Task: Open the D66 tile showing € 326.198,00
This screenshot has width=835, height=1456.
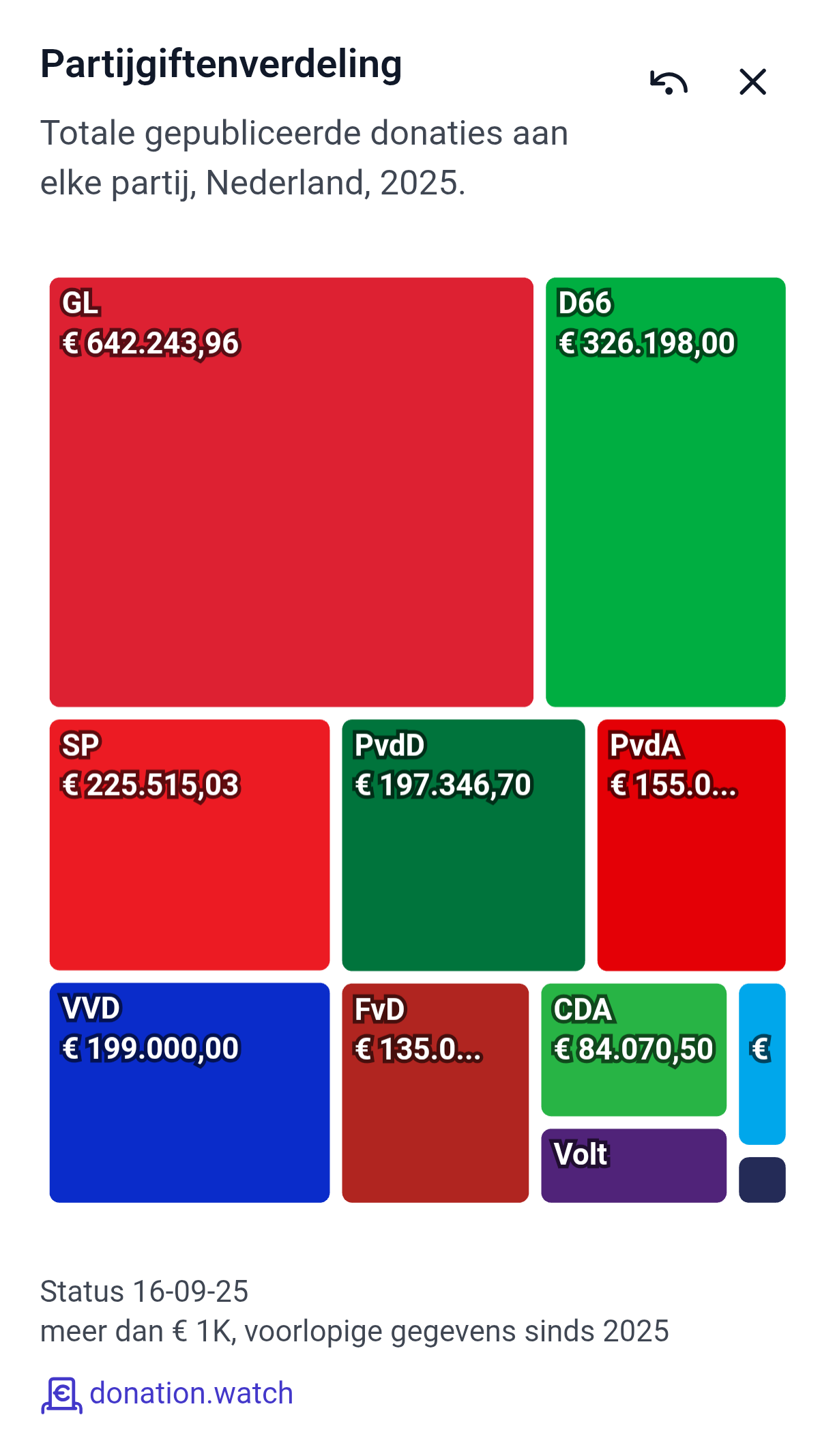Action: pyautogui.click(x=665, y=491)
